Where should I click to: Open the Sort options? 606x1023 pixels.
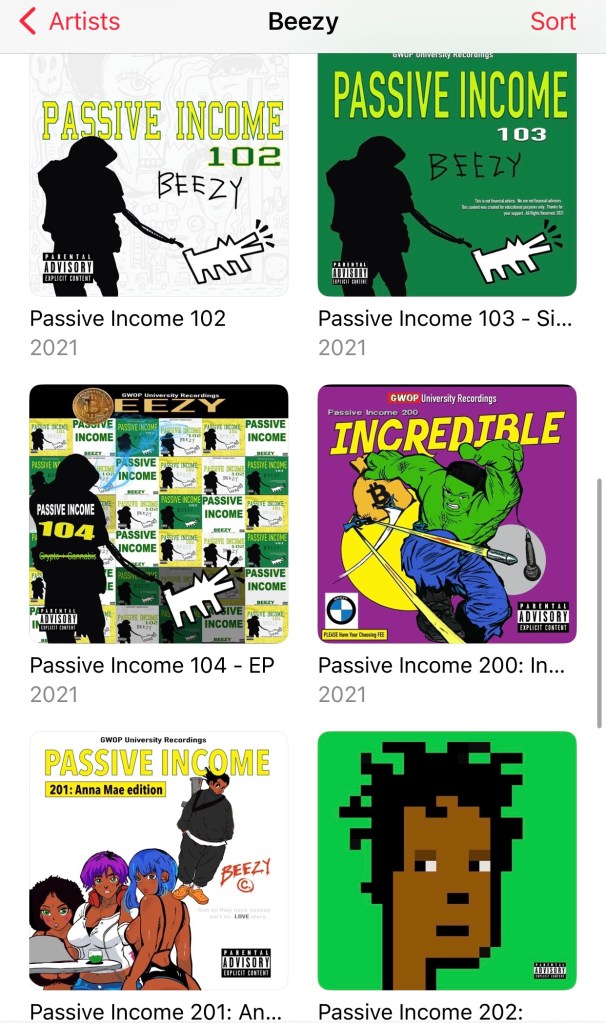coord(553,21)
